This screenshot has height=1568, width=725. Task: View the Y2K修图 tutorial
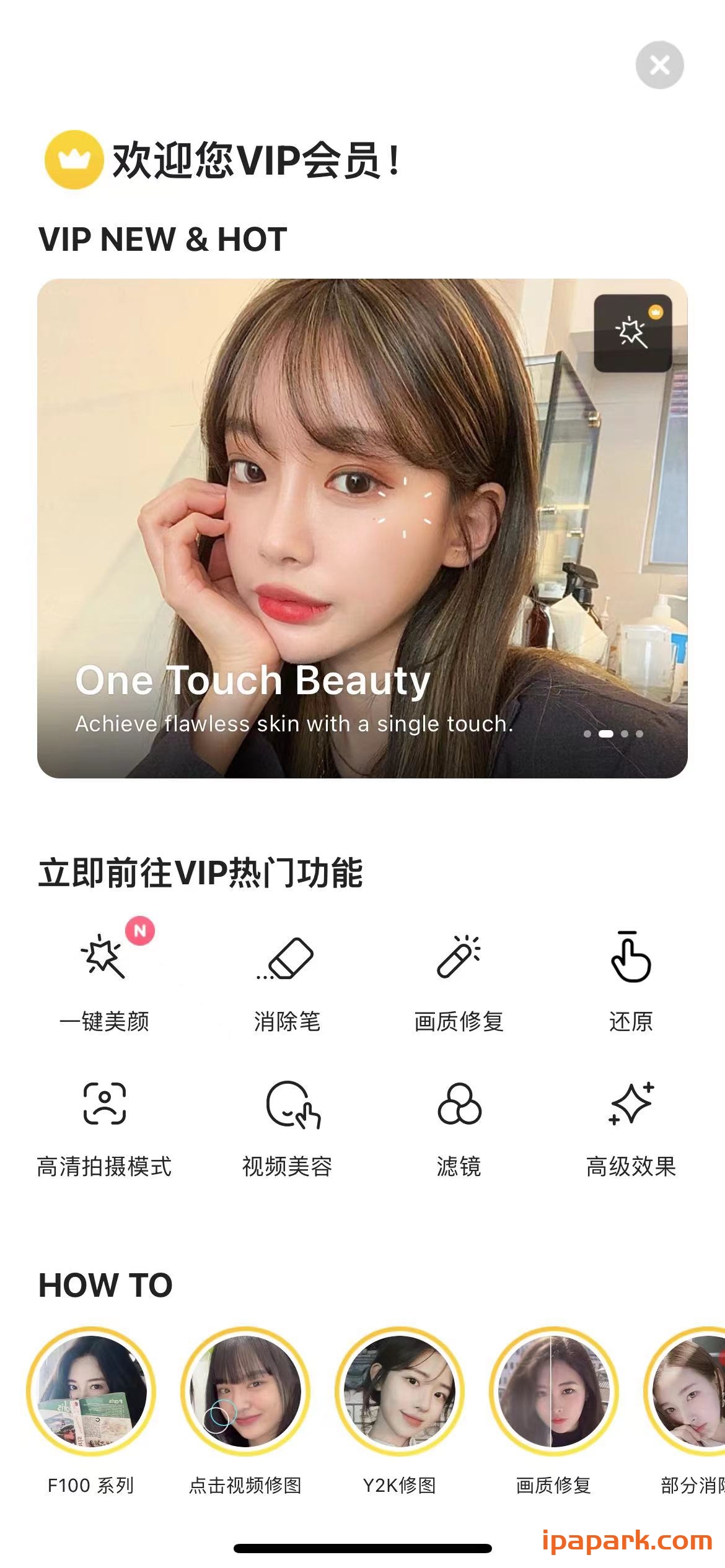click(x=400, y=1391)
